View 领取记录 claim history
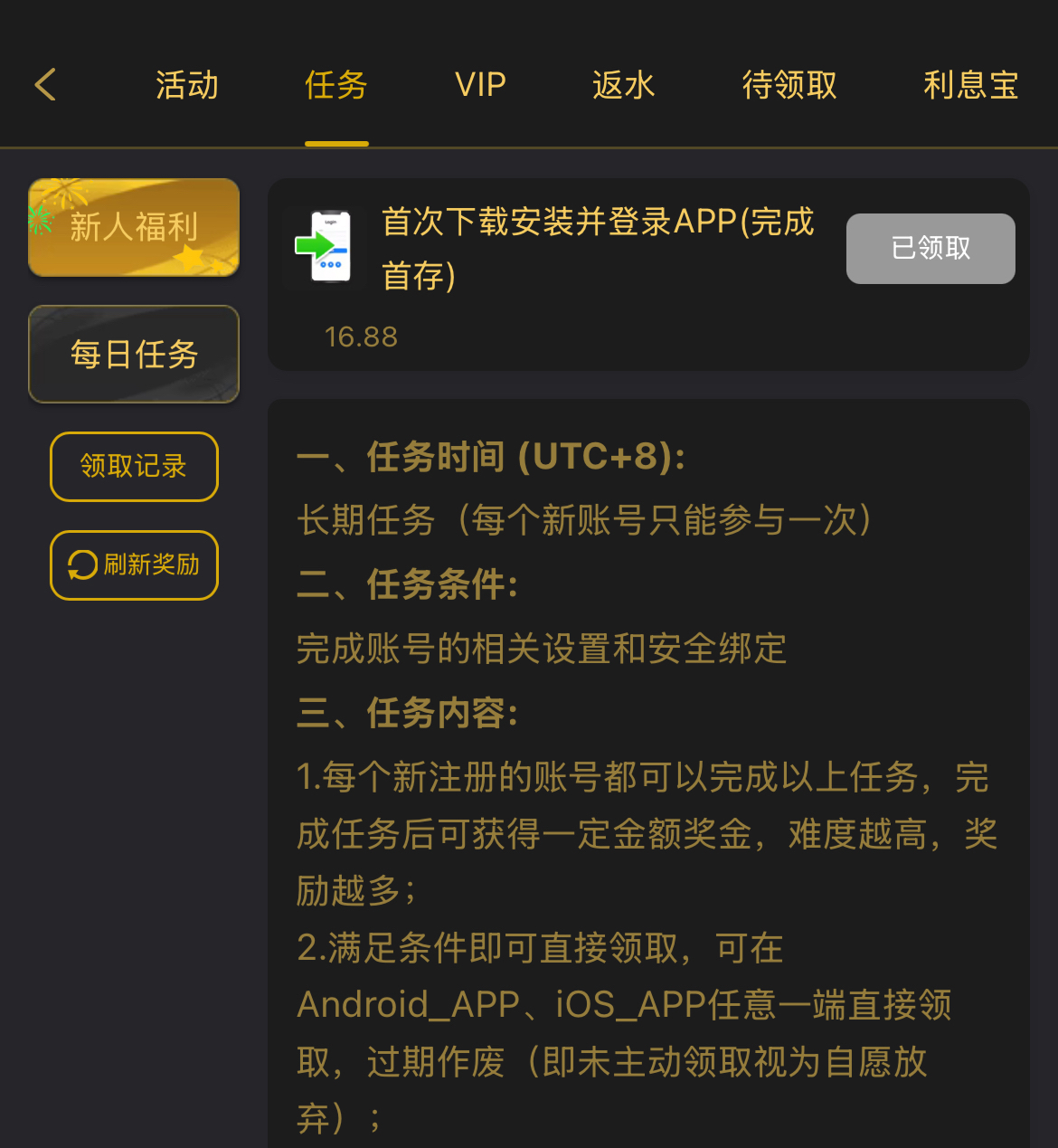The image size is (1058, 1148). [134, 466]
